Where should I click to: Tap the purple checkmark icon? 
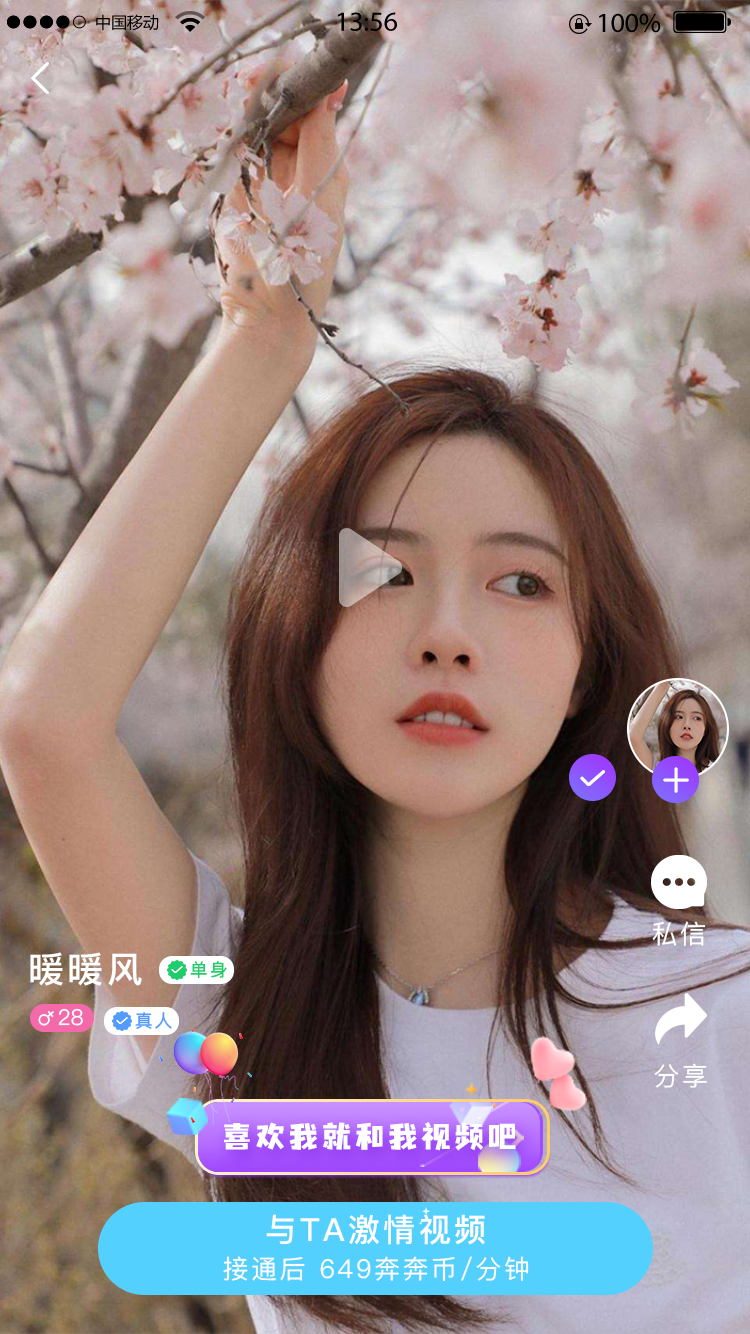tap(592, 778)
